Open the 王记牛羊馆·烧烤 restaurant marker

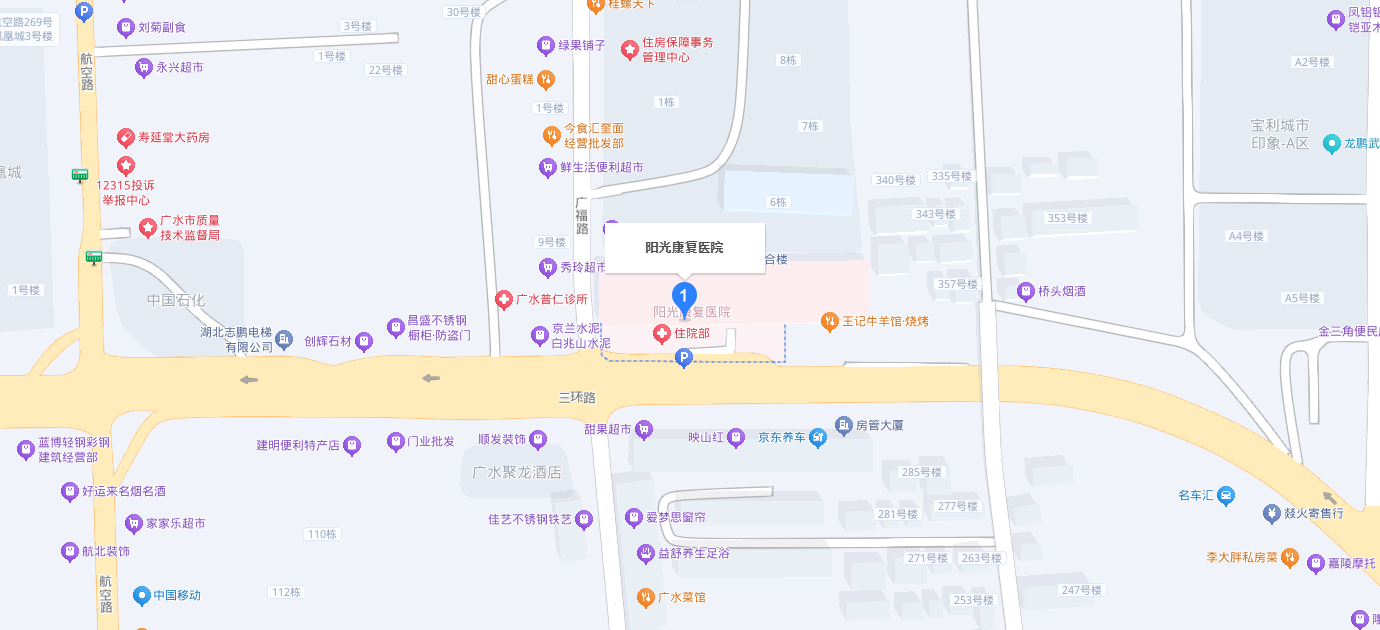[x=829, y=321]
